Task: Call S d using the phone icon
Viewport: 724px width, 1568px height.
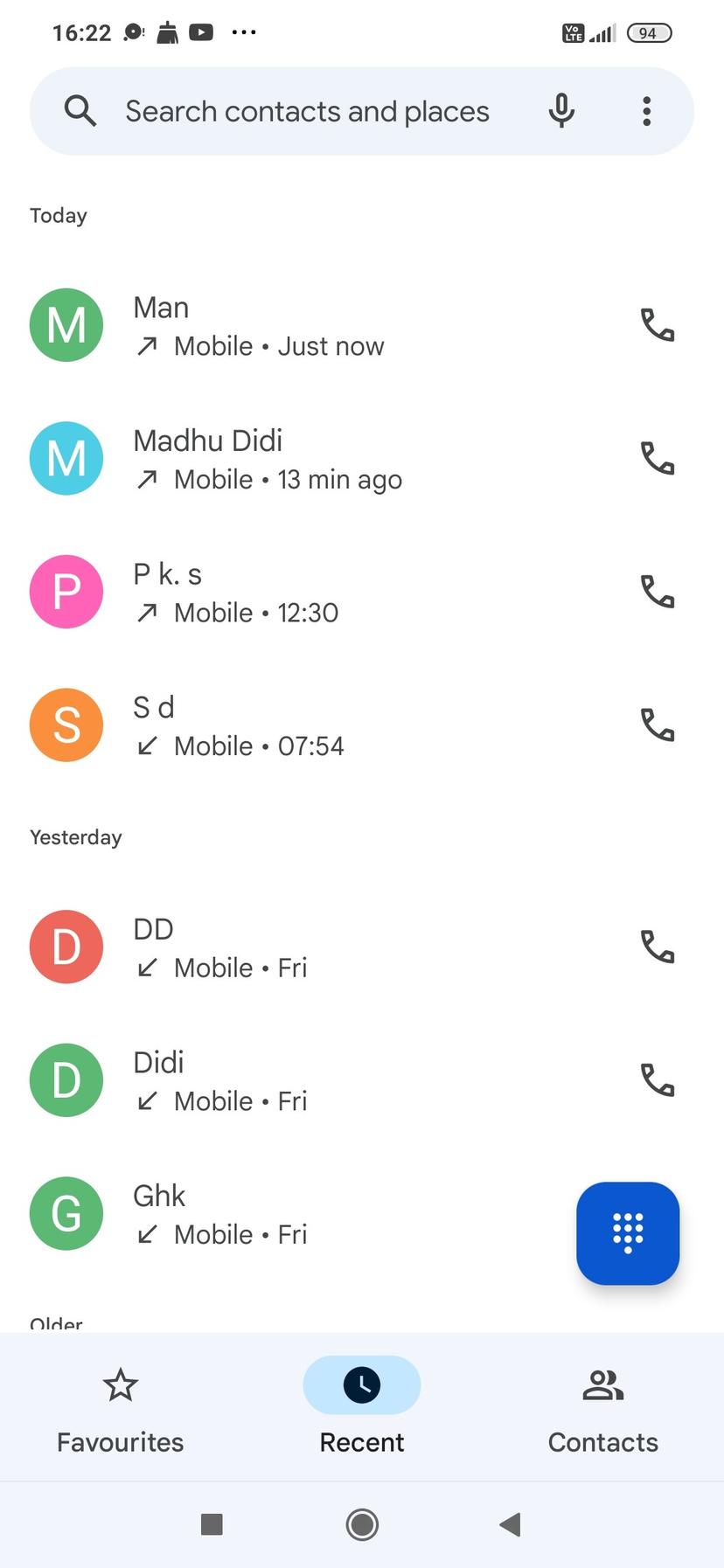Action: (x=658, y=725)
